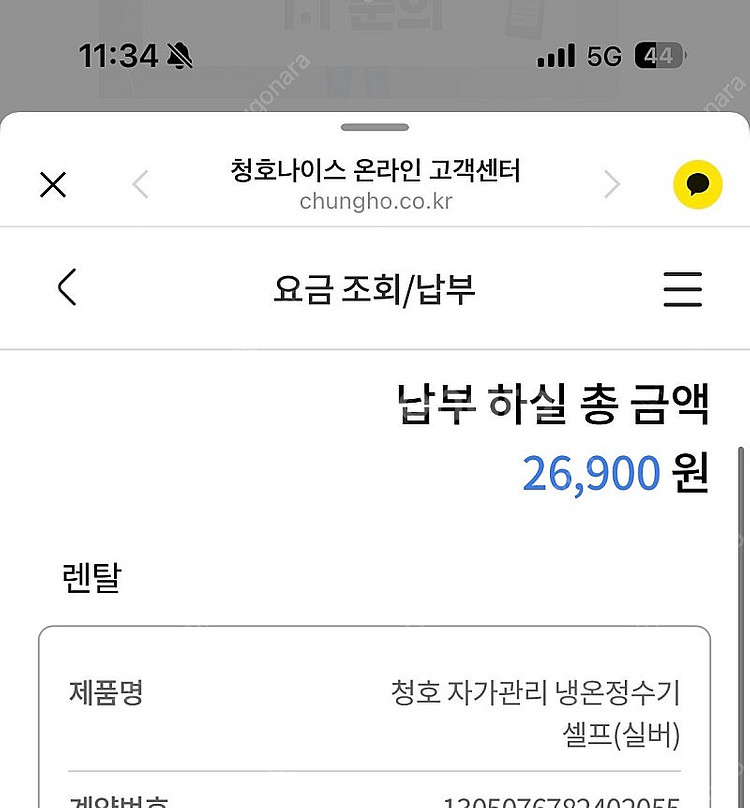
Task: Open the hamburger menu on 요금 조회/납부 page
Action: point(682,290)
